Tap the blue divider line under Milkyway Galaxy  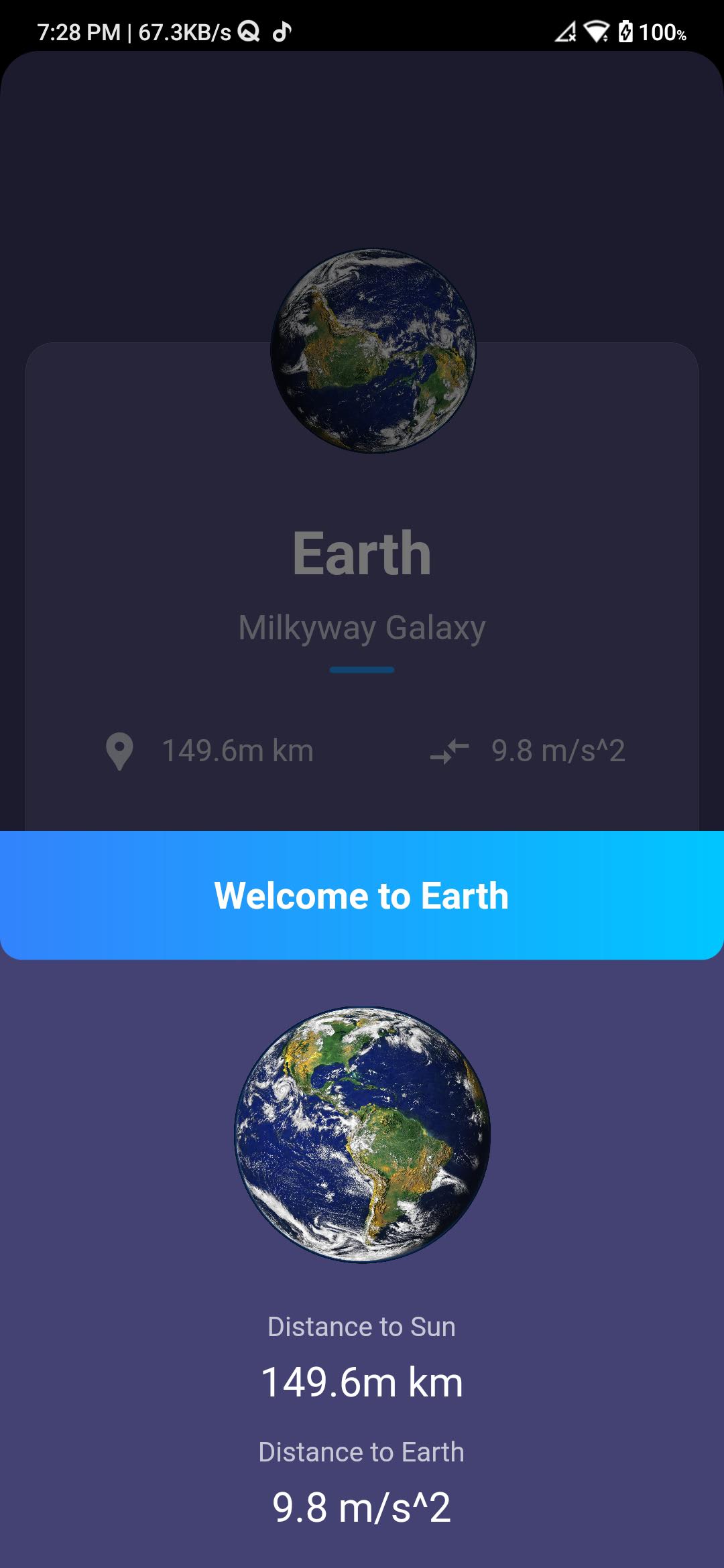(362, 669)
